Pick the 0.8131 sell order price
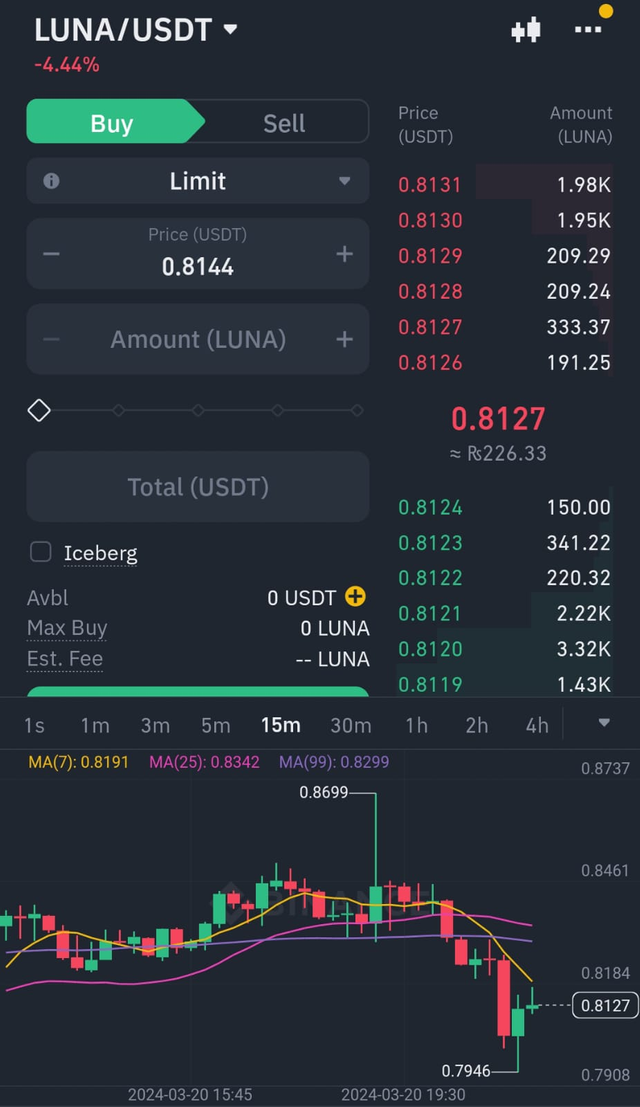Viewport: 640px width, 1107px height. pos(430,184)
